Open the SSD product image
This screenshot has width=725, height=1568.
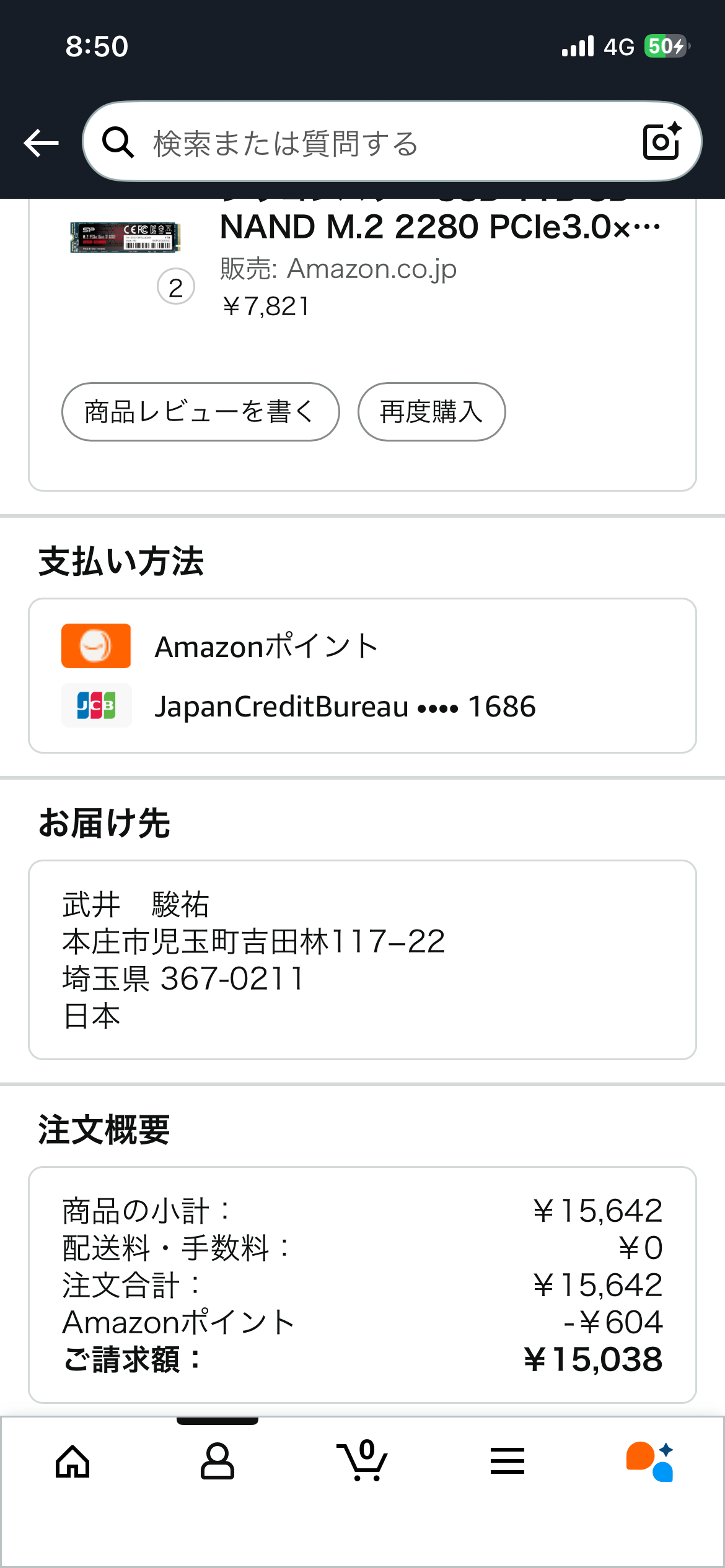tap(125, 238)
